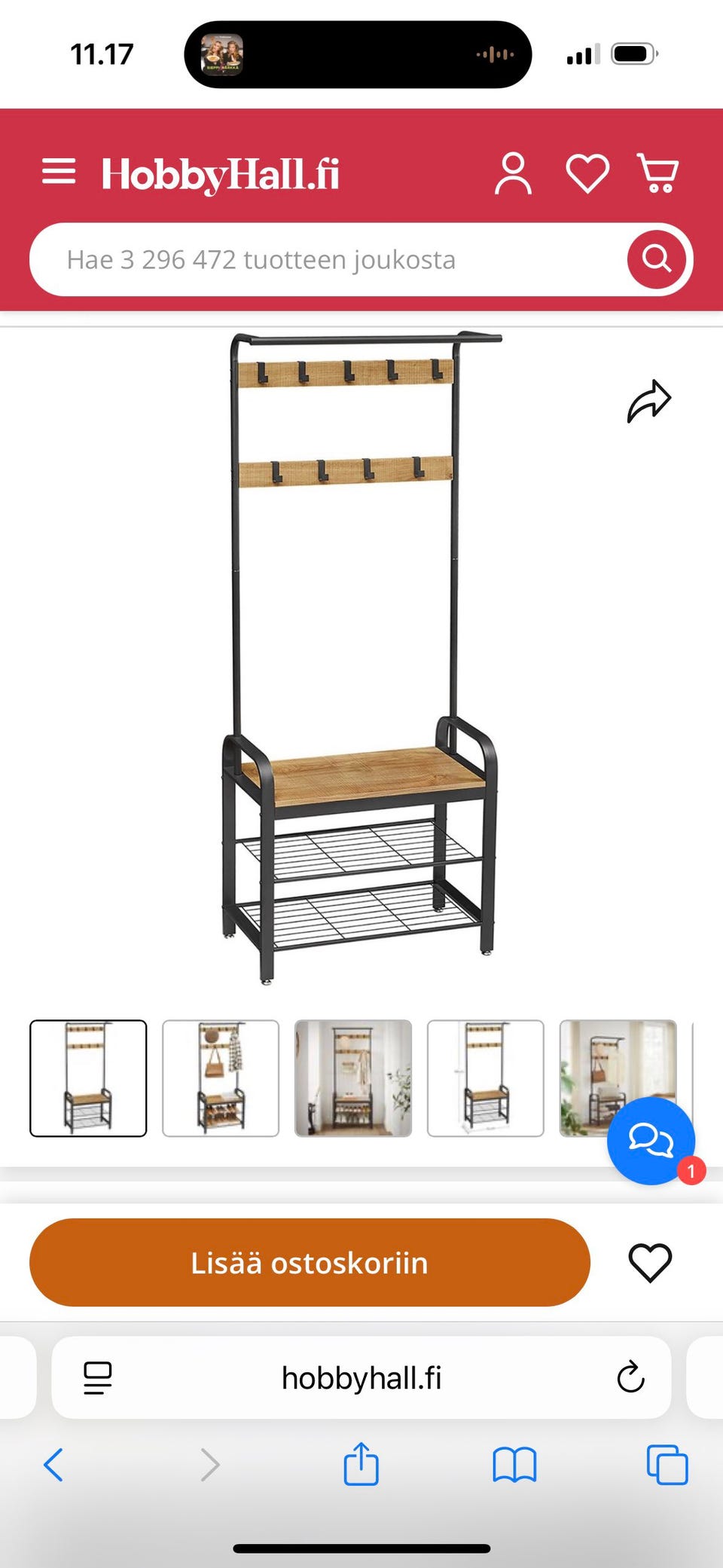Open Safari page settings menu icon
The width and height of the screenshot is (723, 1568).
[x=98, y=1378]
